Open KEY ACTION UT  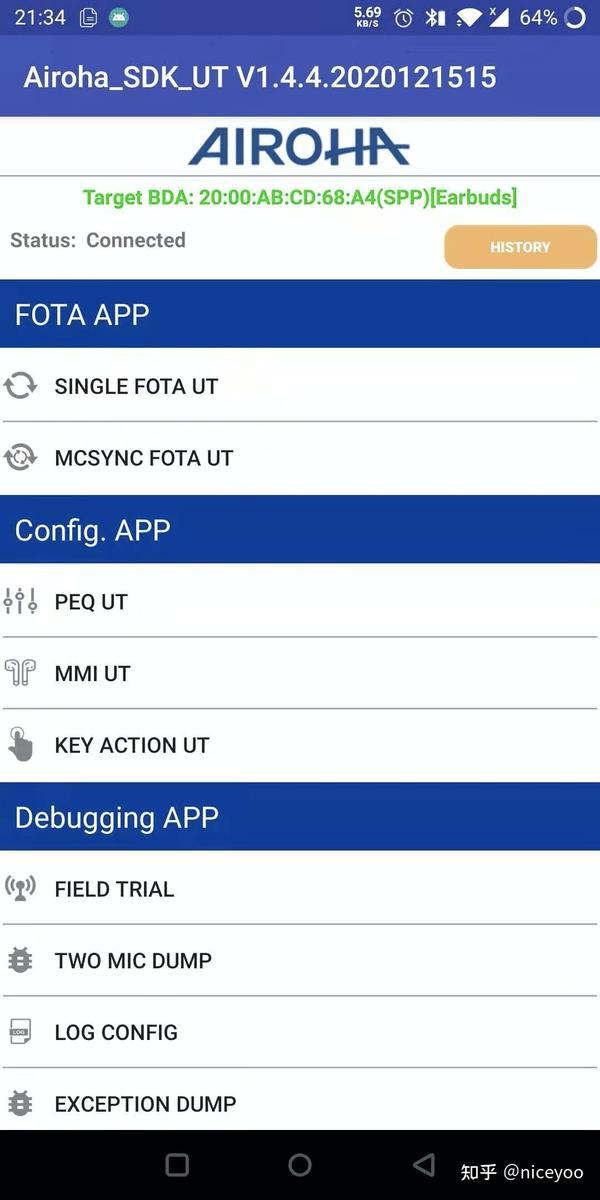(300, 745)
